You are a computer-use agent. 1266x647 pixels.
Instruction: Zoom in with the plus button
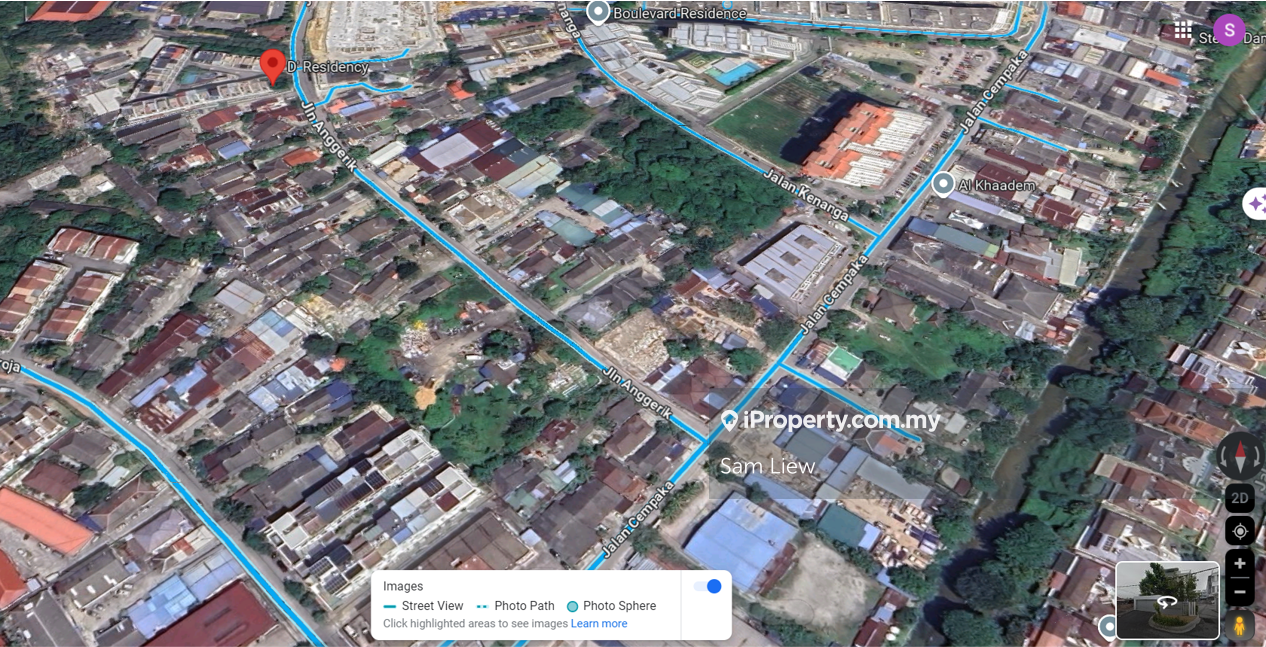coord(1240,564)
